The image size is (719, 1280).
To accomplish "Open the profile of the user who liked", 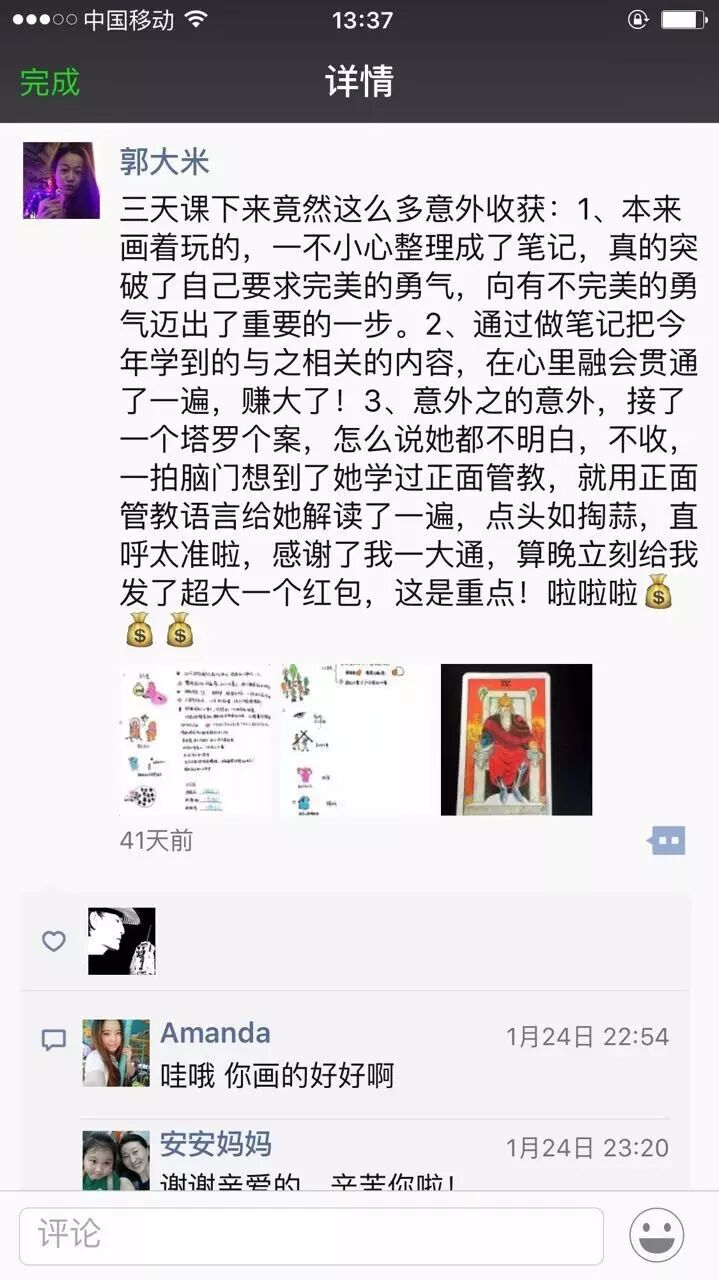I will [121, 941].
